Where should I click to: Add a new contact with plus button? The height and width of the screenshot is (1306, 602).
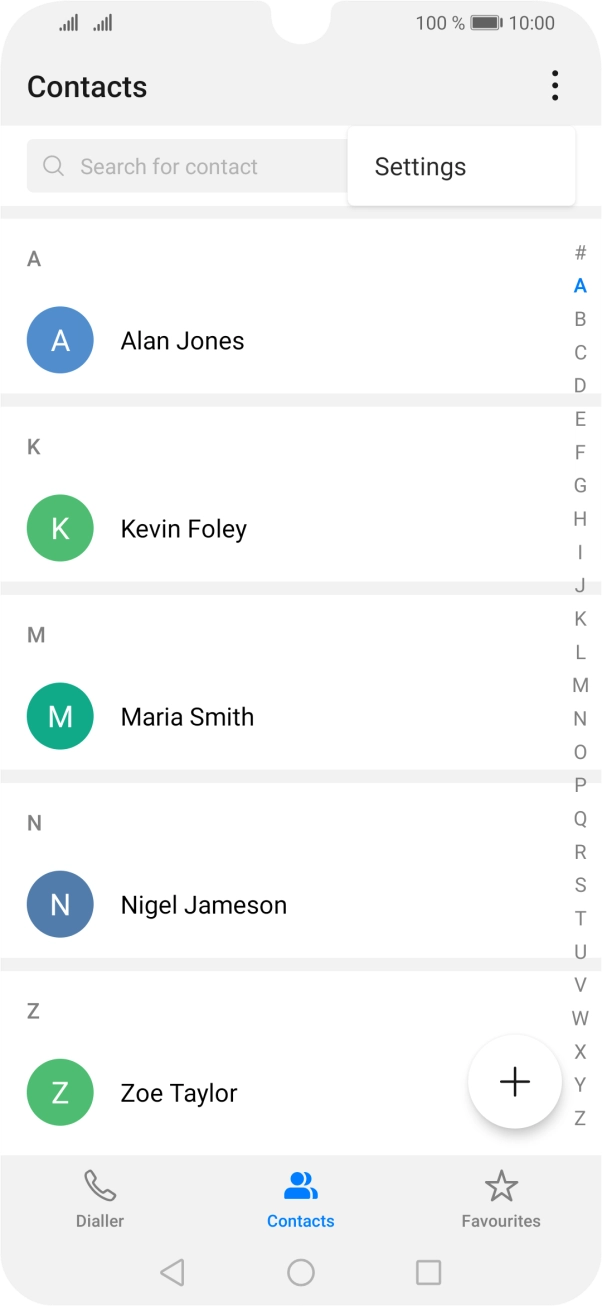(x=515, y=1082)
